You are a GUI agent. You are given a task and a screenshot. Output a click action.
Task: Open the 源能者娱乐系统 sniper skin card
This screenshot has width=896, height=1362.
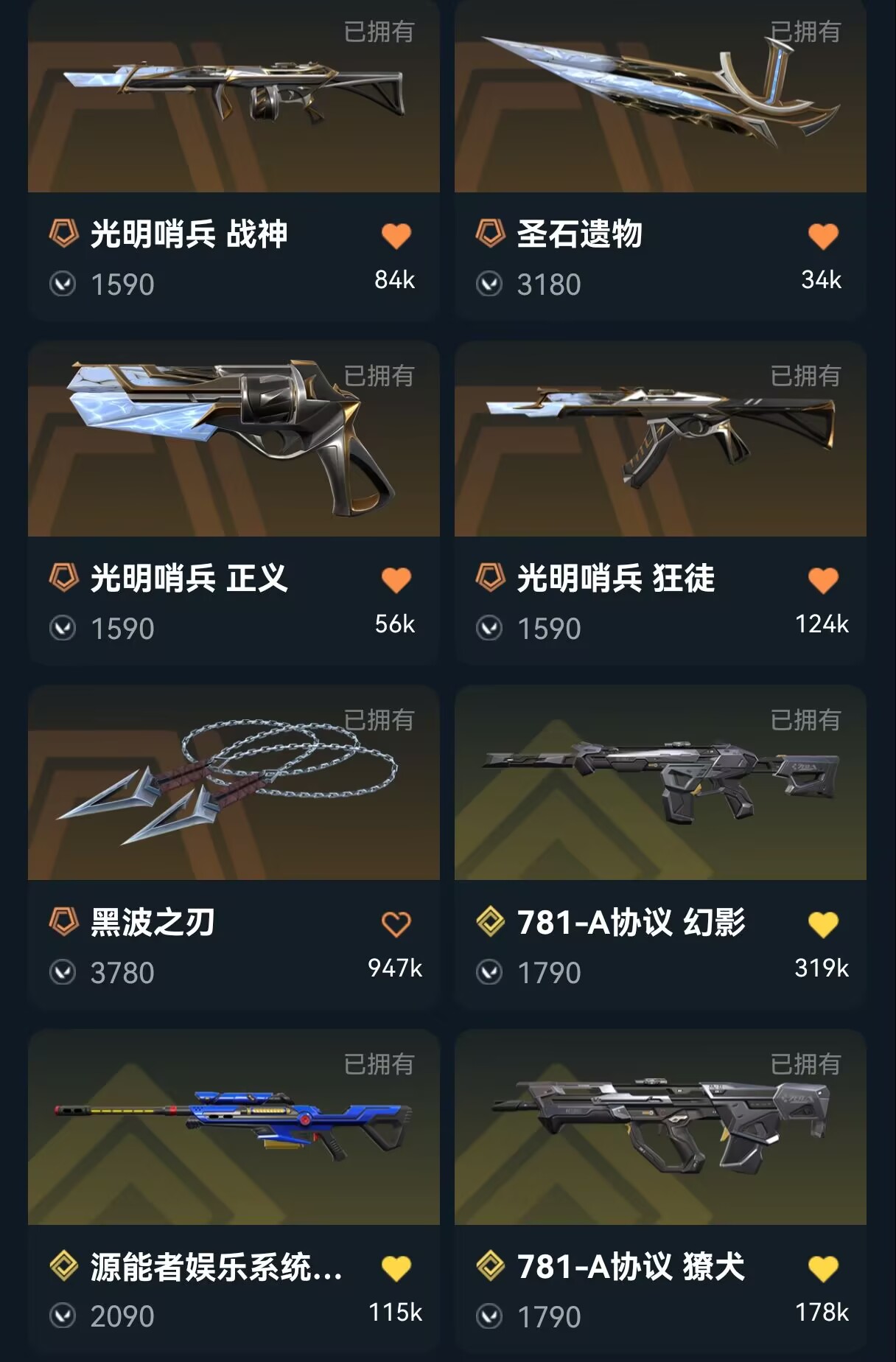[234, 1128]
